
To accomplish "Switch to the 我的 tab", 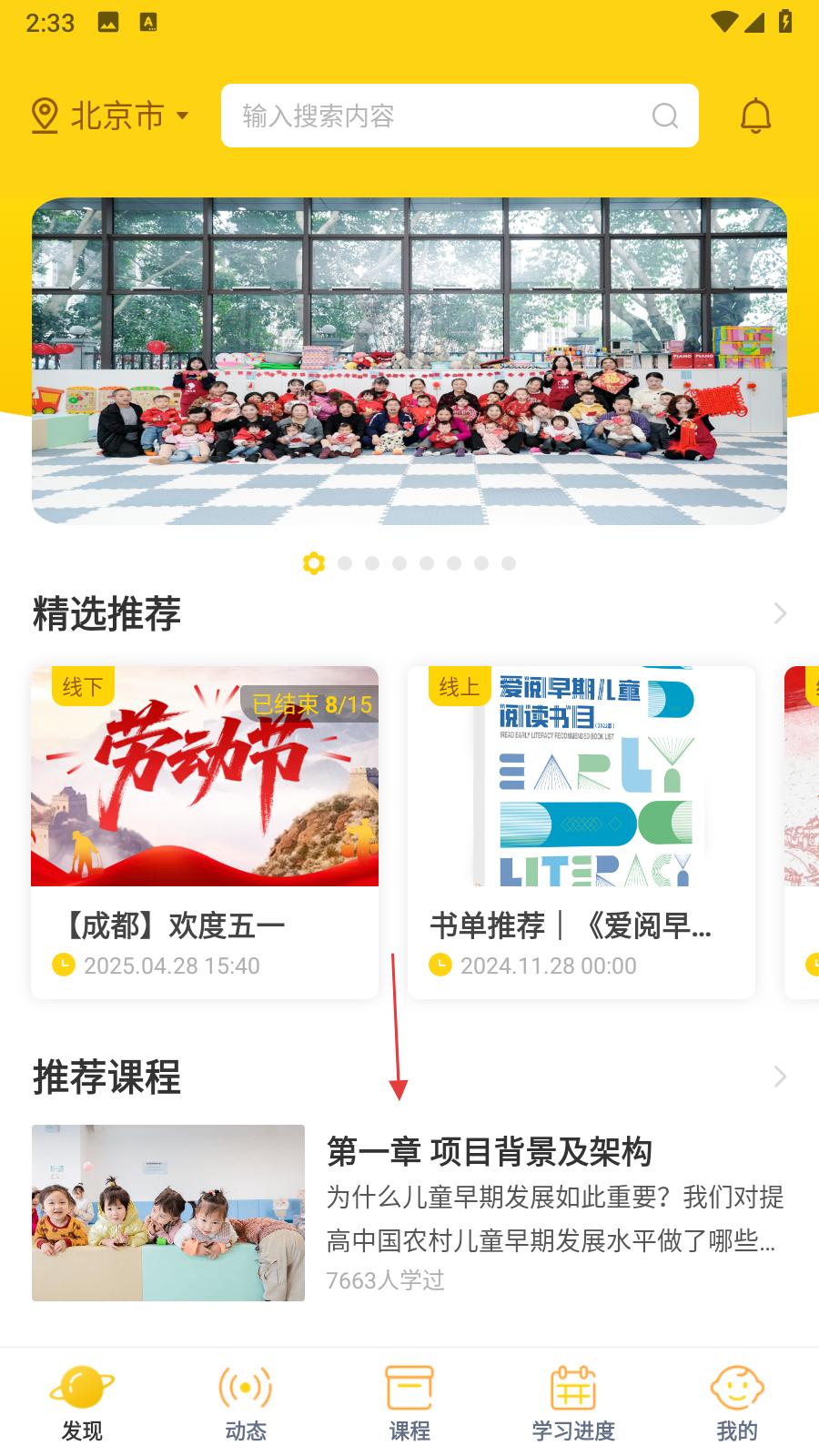I will point(737,1403).
